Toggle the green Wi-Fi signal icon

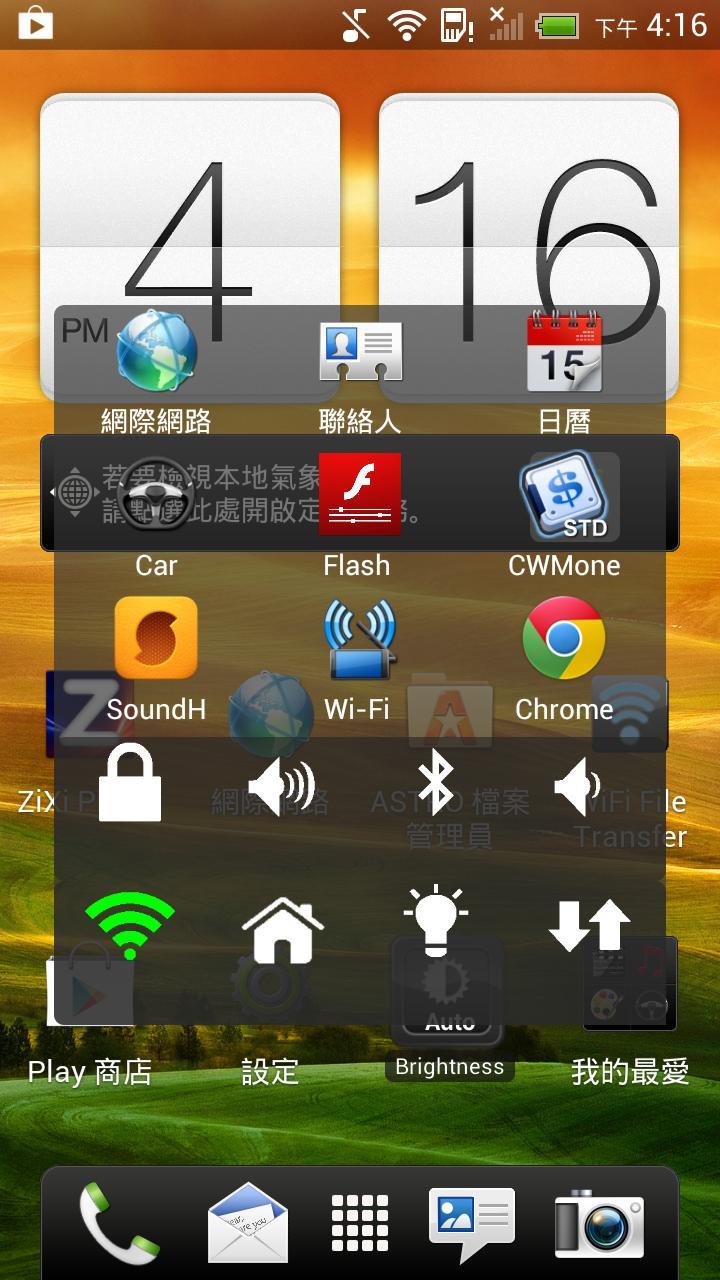[x=130, y=926]
